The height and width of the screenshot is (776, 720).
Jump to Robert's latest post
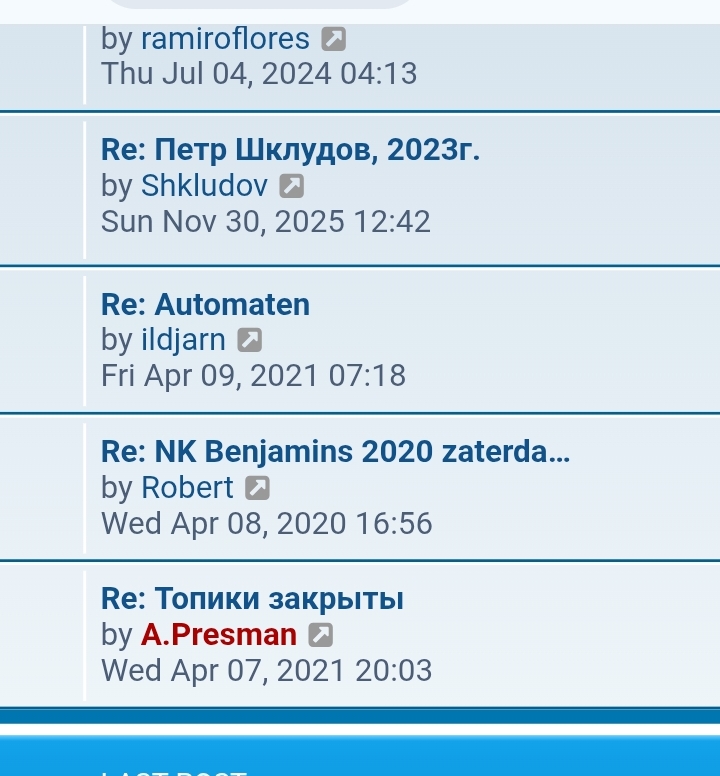point(257,488)
